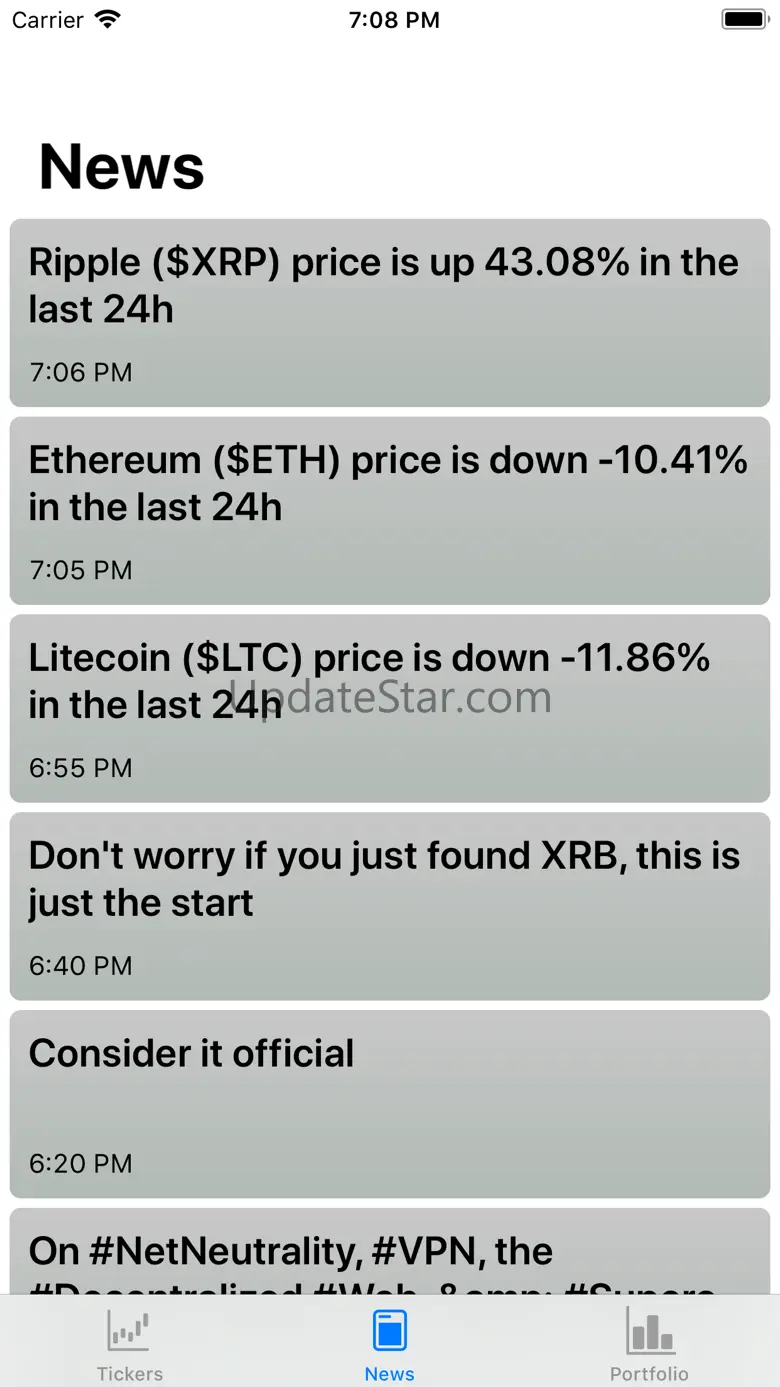Open the #NetNeutrality #VPN news card
The image size is (780, 1387).
coord(389,1252)
